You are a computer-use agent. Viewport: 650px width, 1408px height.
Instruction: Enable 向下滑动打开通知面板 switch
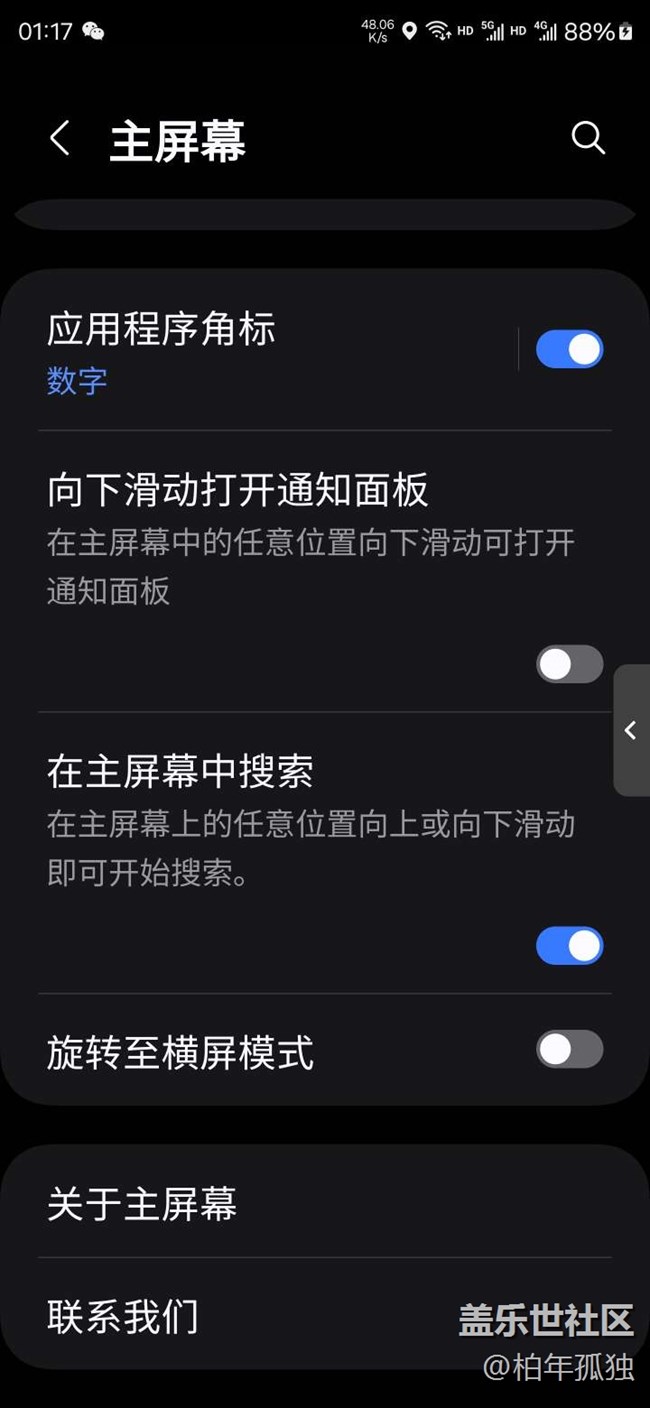[569, 664]
